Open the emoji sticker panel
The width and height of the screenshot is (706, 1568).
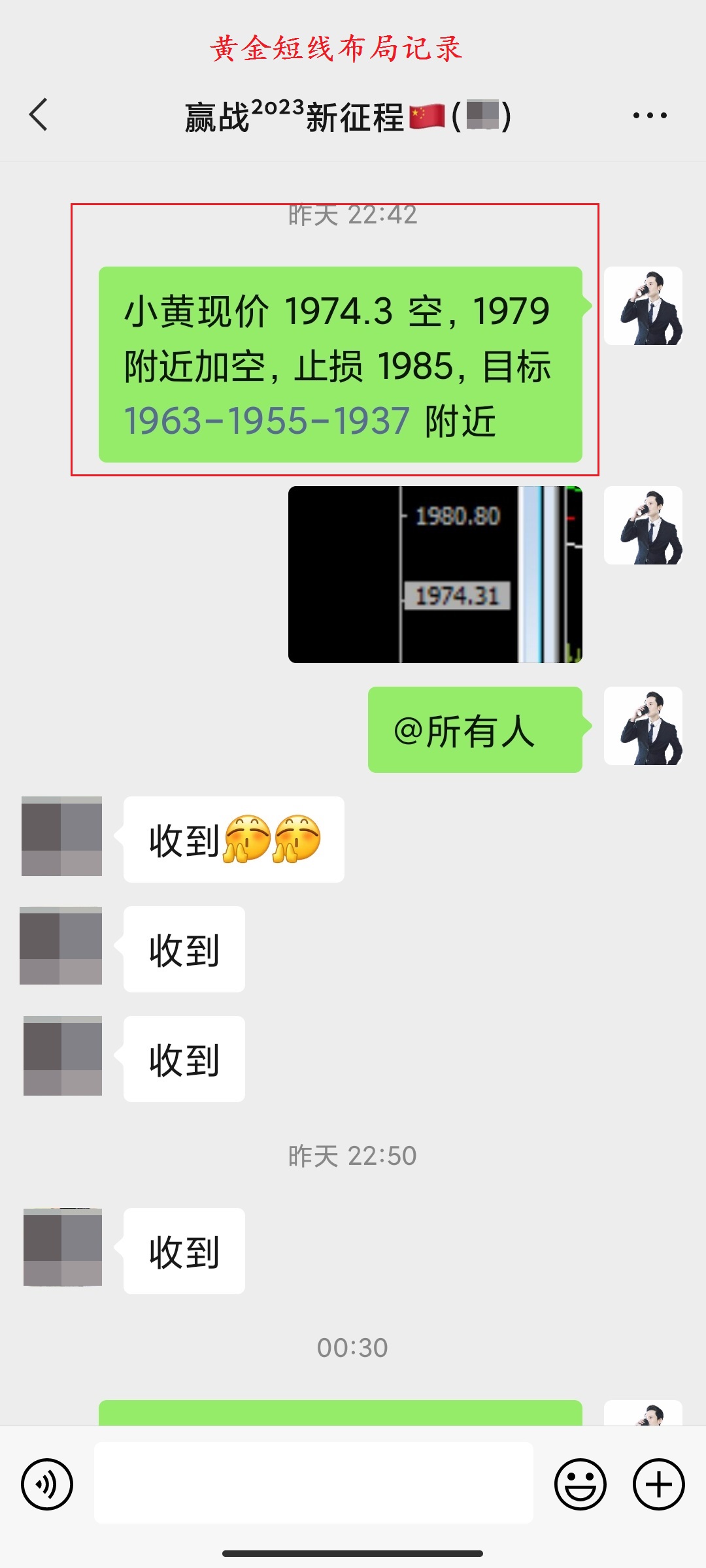[580, 1484]
